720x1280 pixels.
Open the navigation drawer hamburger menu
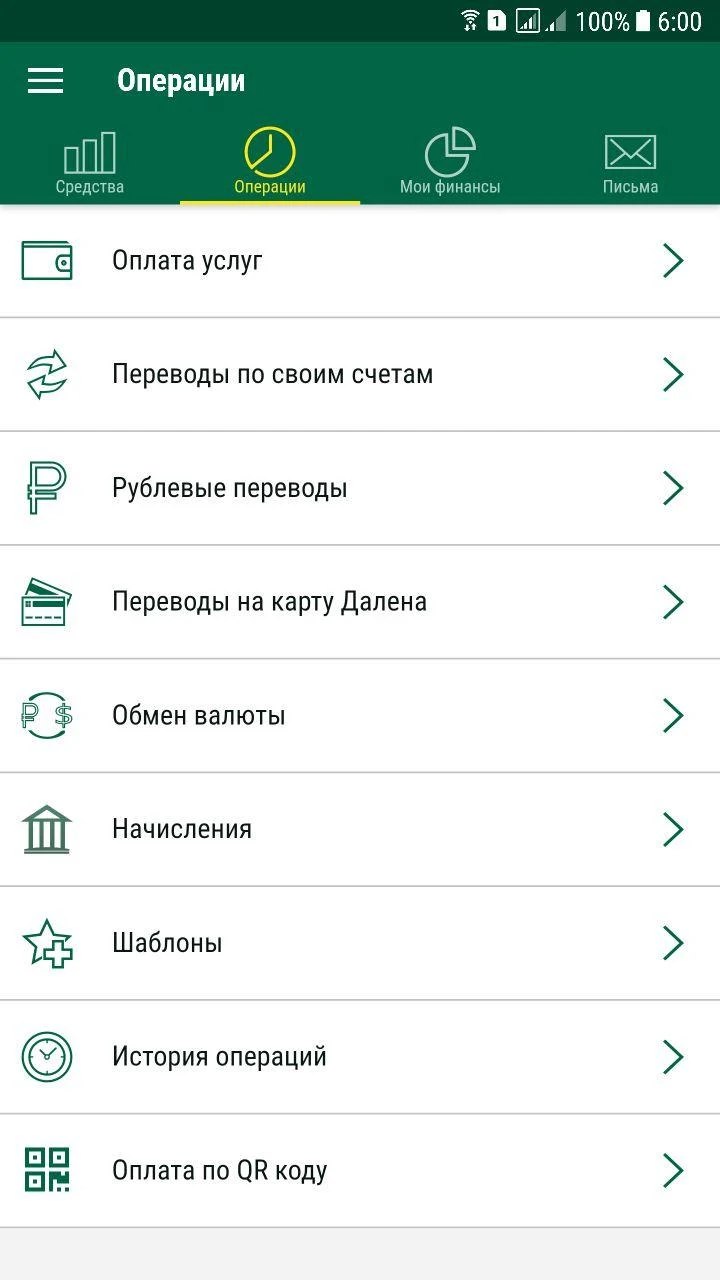[44, 80]
